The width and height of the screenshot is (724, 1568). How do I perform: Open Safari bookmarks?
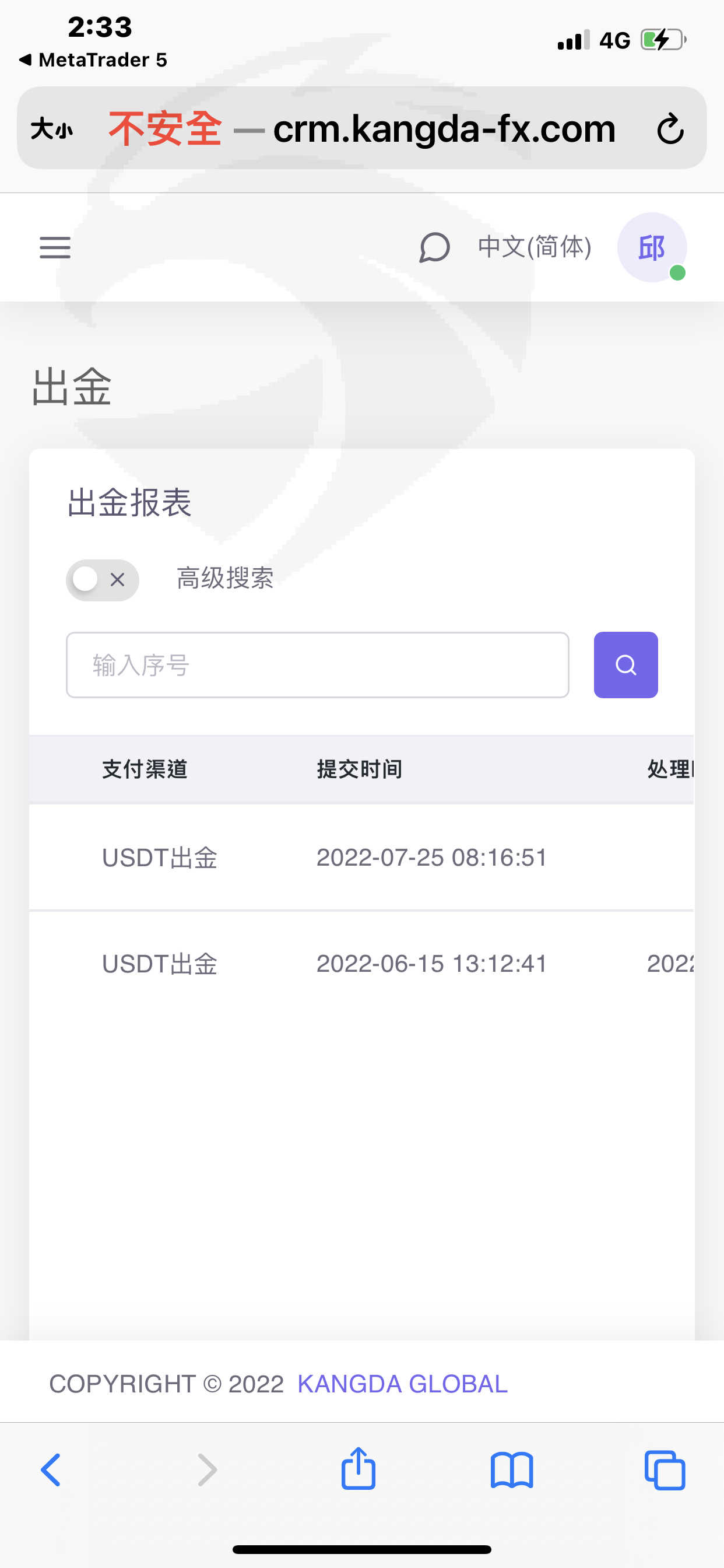(512, 1470)
